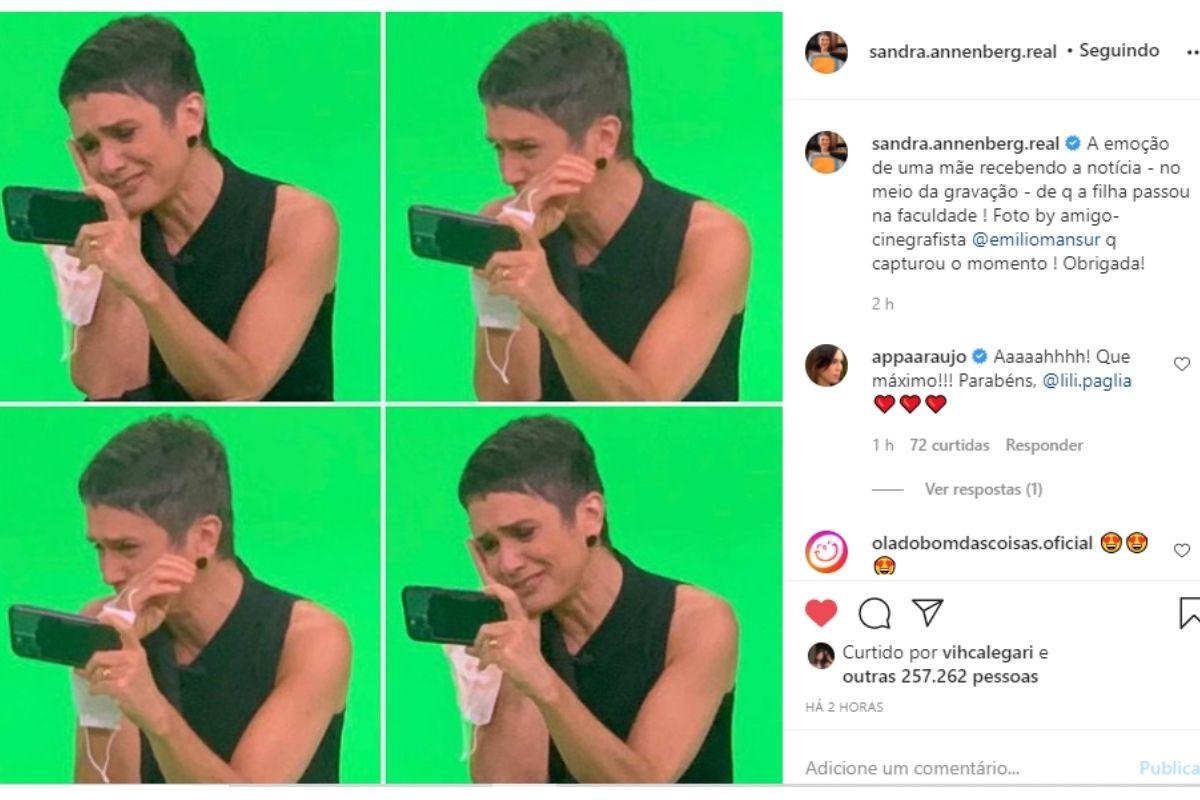Tap Publicar to post comment
The width and height of the screenshot is (1200, 800).
[1170, 768]
